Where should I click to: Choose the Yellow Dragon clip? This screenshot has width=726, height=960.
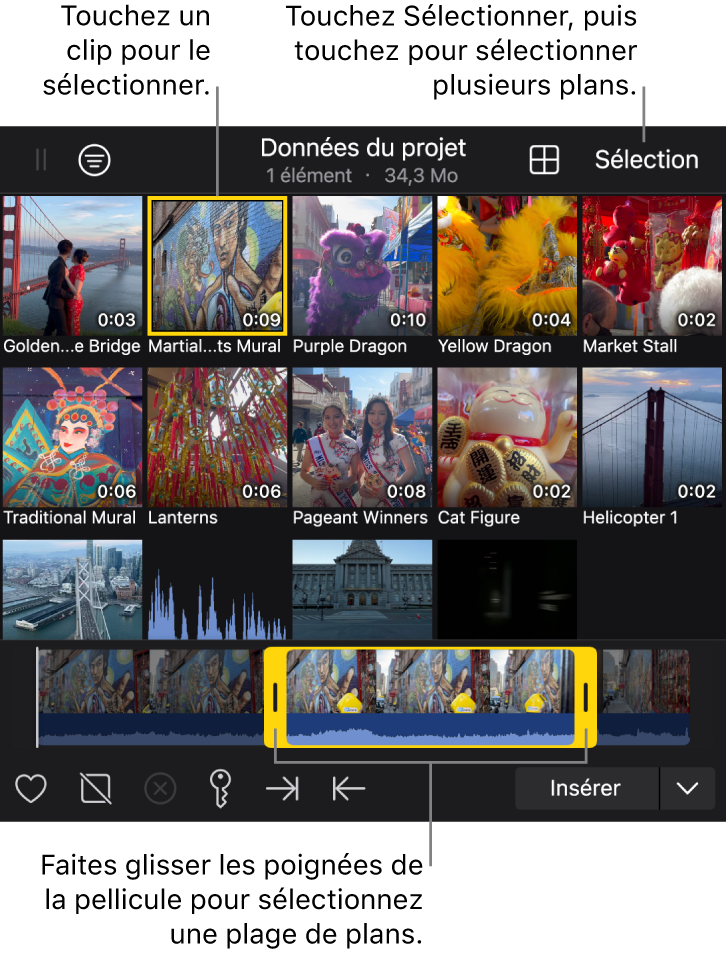(507, 265)
